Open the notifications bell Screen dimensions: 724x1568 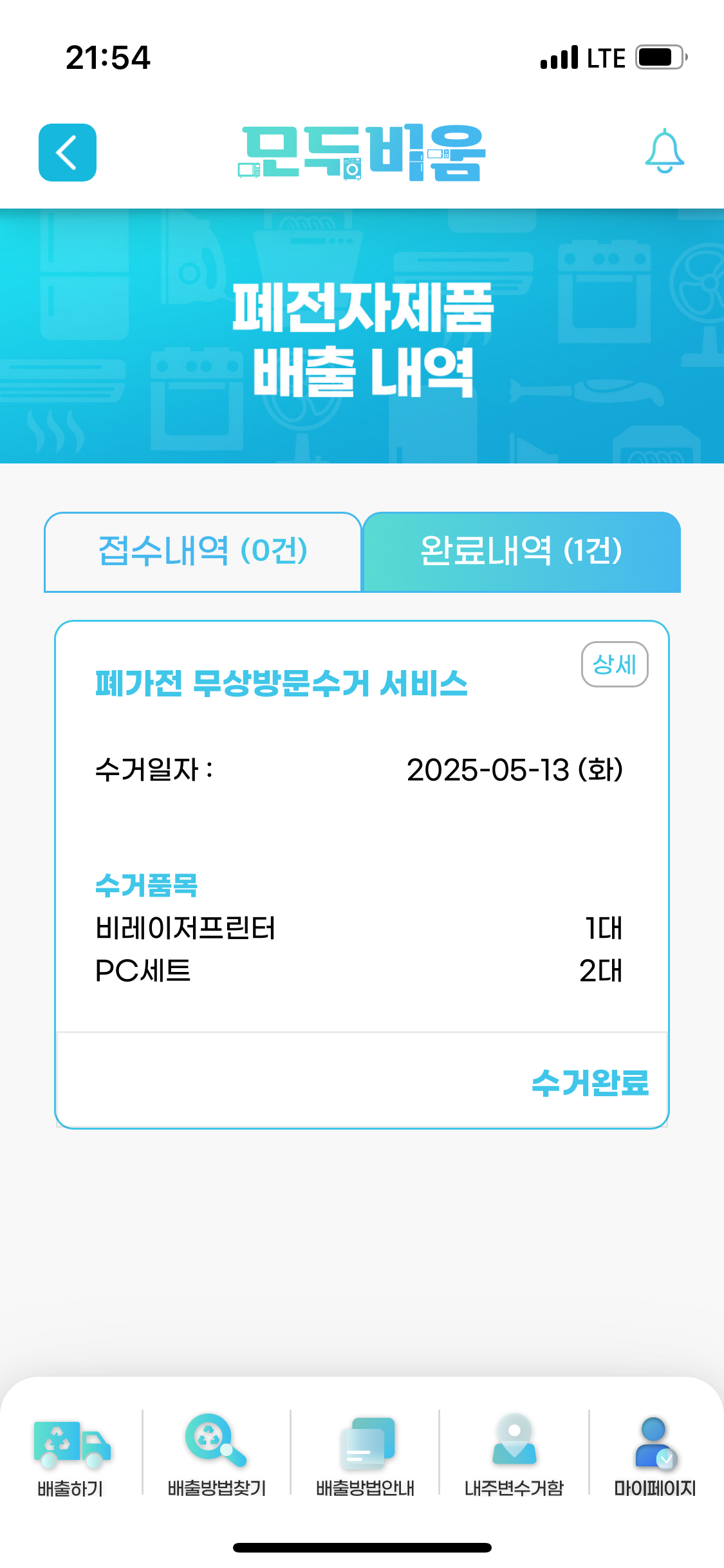[664, 152]
